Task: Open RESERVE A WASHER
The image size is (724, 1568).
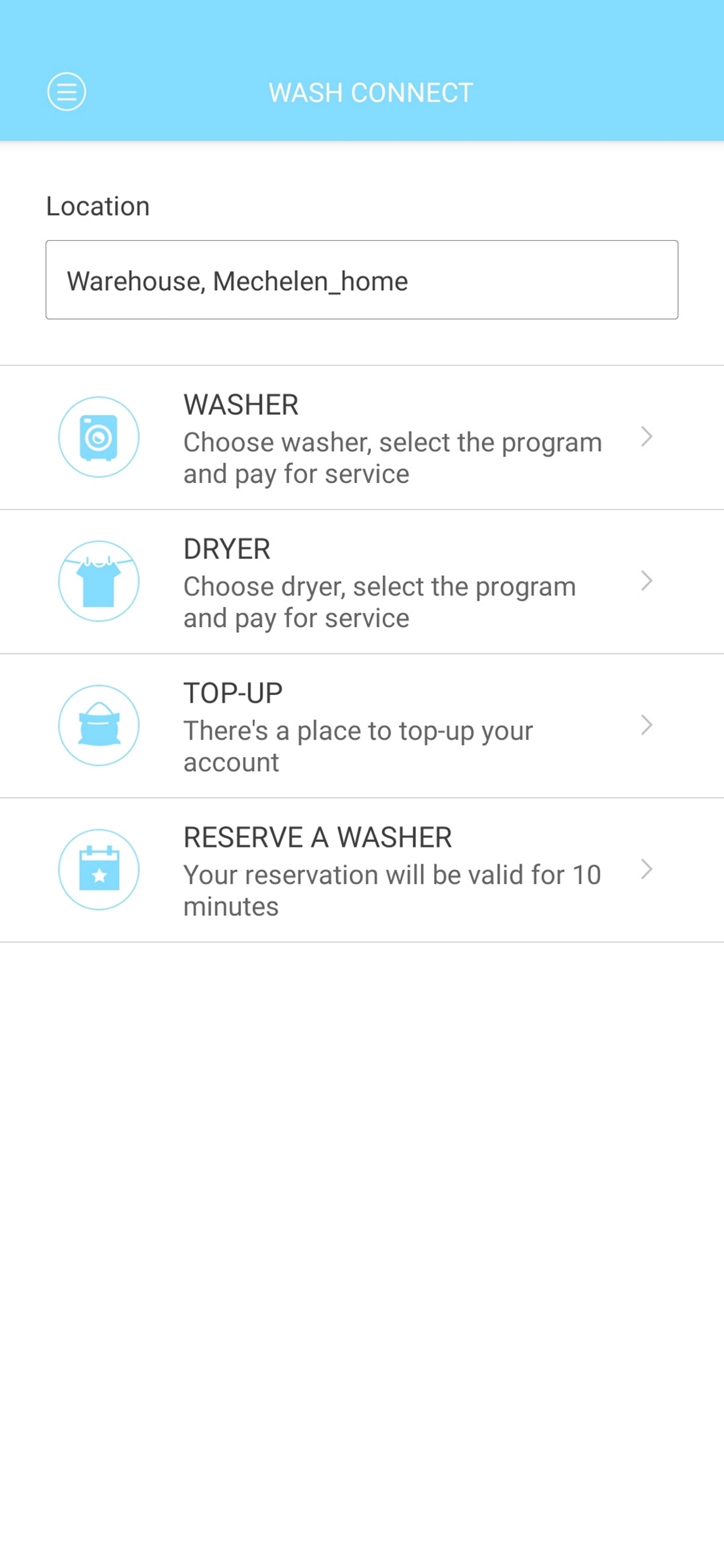Action: 361,870
